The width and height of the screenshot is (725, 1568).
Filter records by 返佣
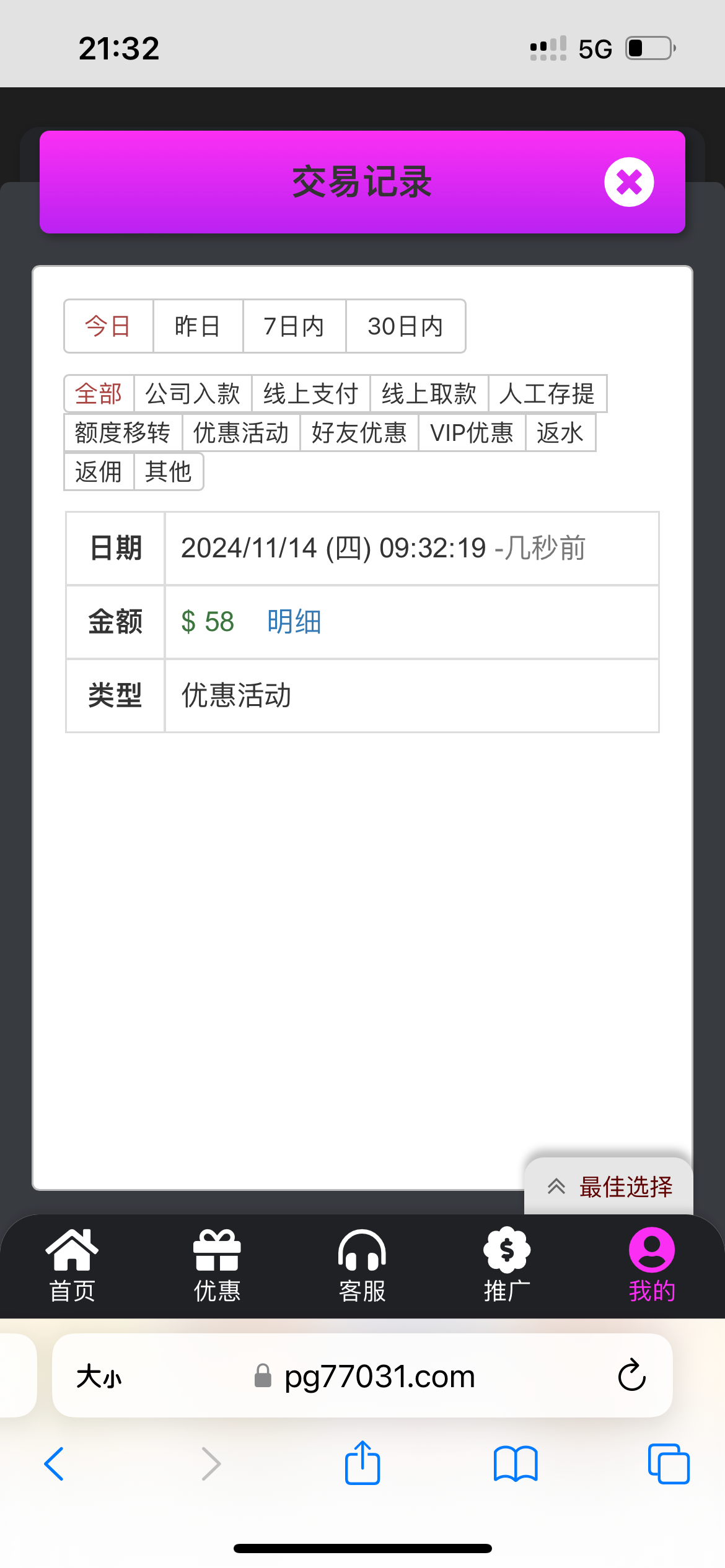point(99,472)
